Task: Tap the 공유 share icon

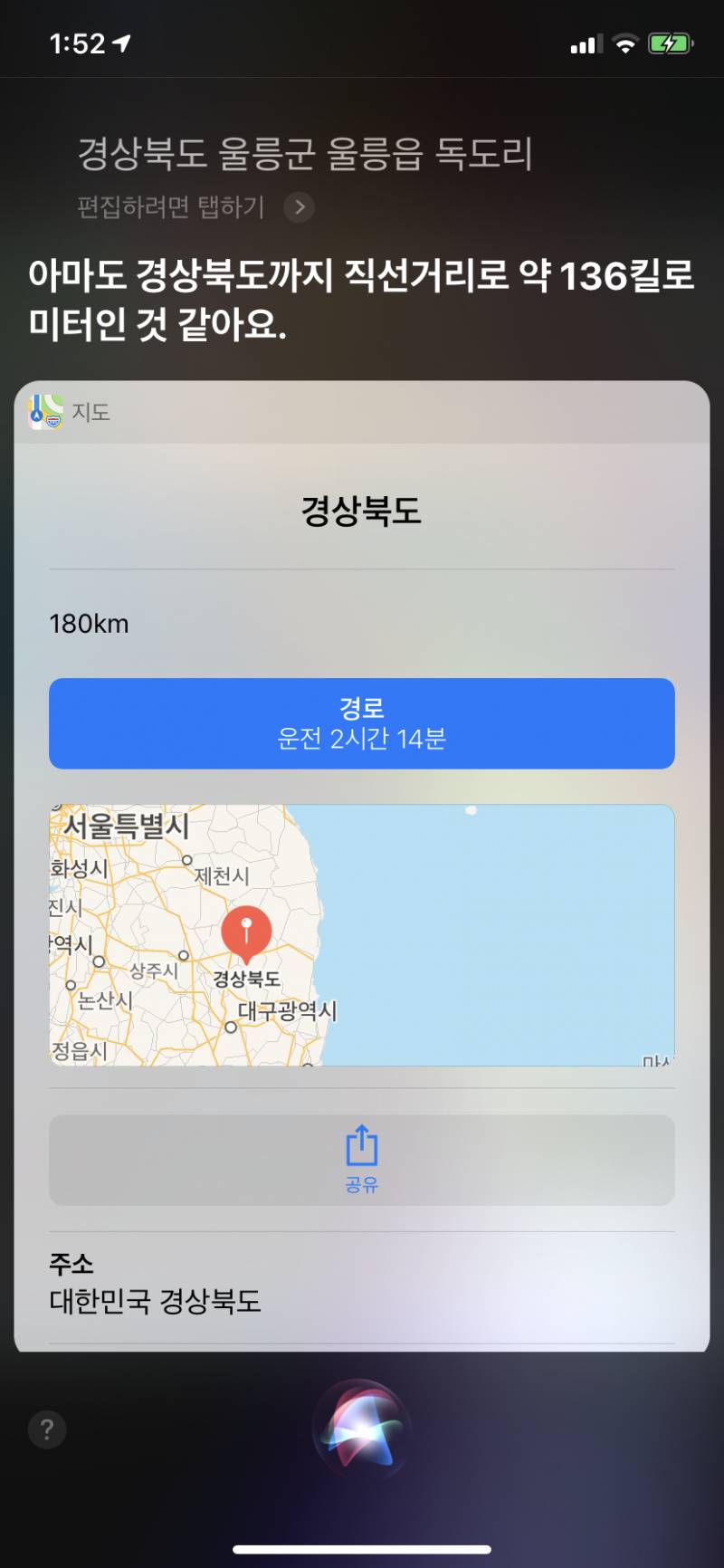Action: [361, 1143]
